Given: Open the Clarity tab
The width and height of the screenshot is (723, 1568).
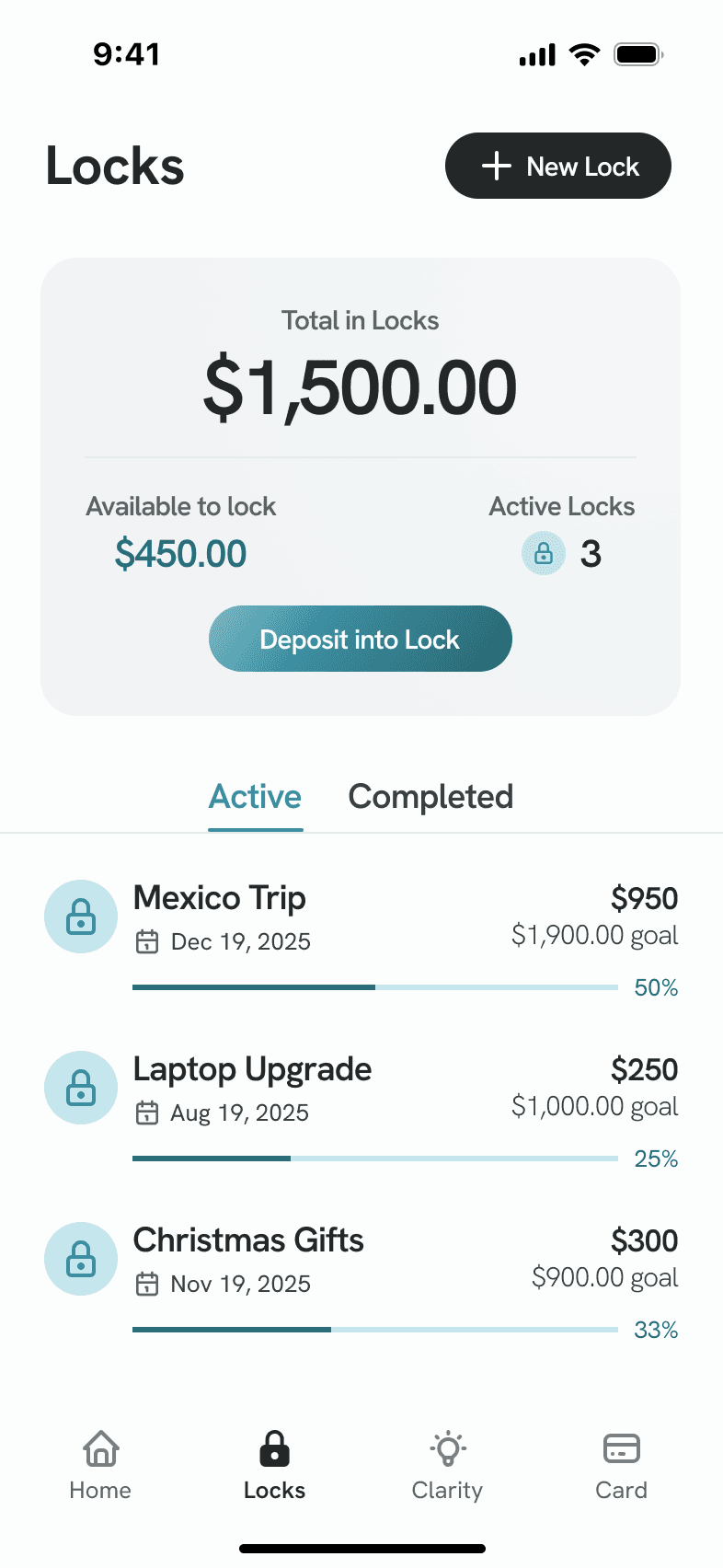Looking at the screenshot, I should [447, 1466].
